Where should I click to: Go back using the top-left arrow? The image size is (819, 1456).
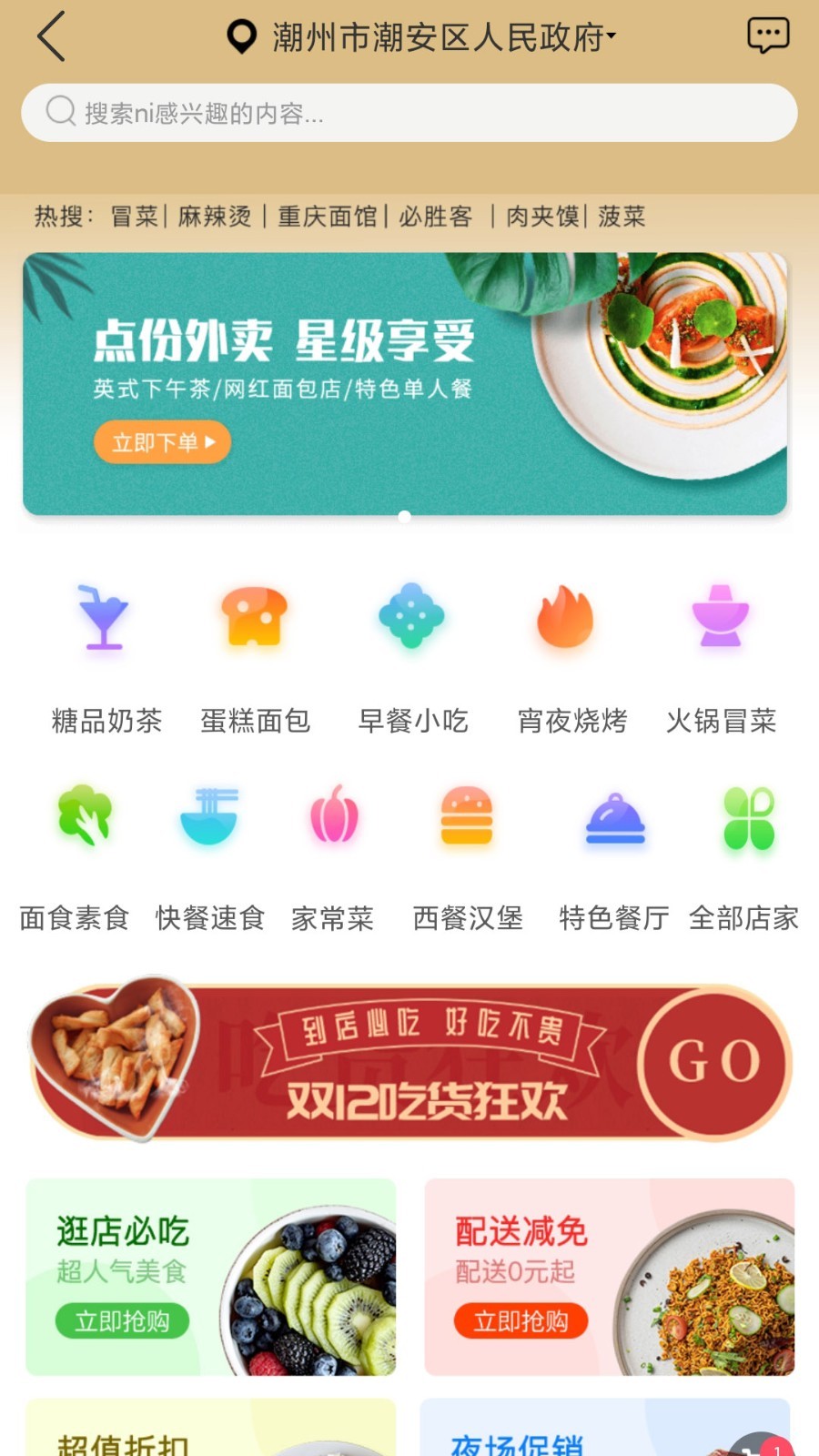tap(52, 36)
